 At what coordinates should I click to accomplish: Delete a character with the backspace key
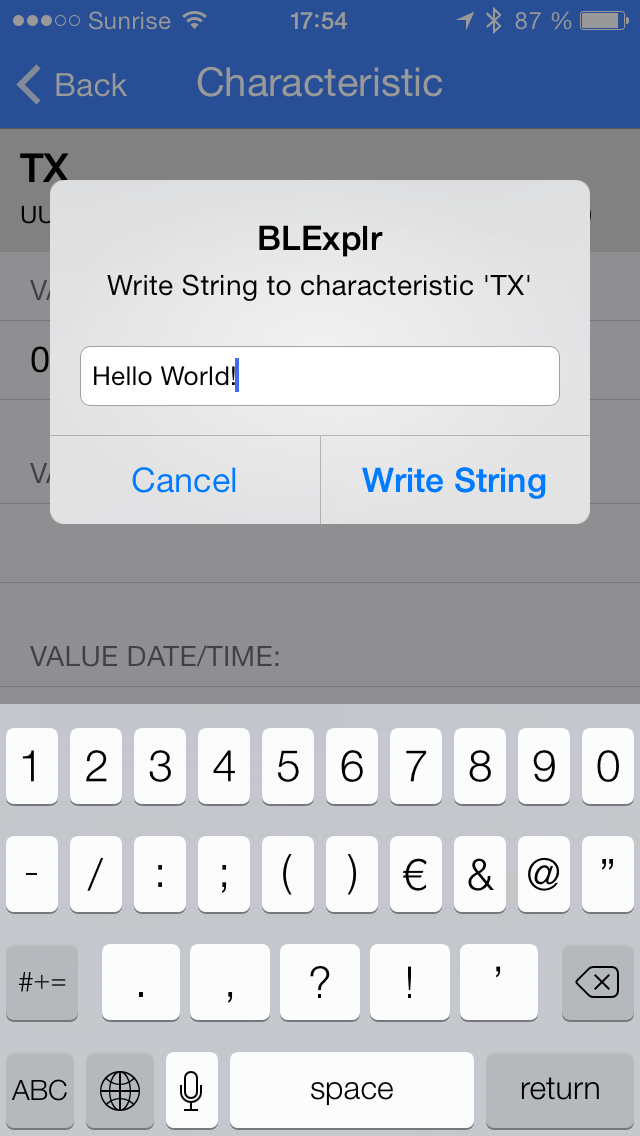pyautogui.click(x=597, y=982)
